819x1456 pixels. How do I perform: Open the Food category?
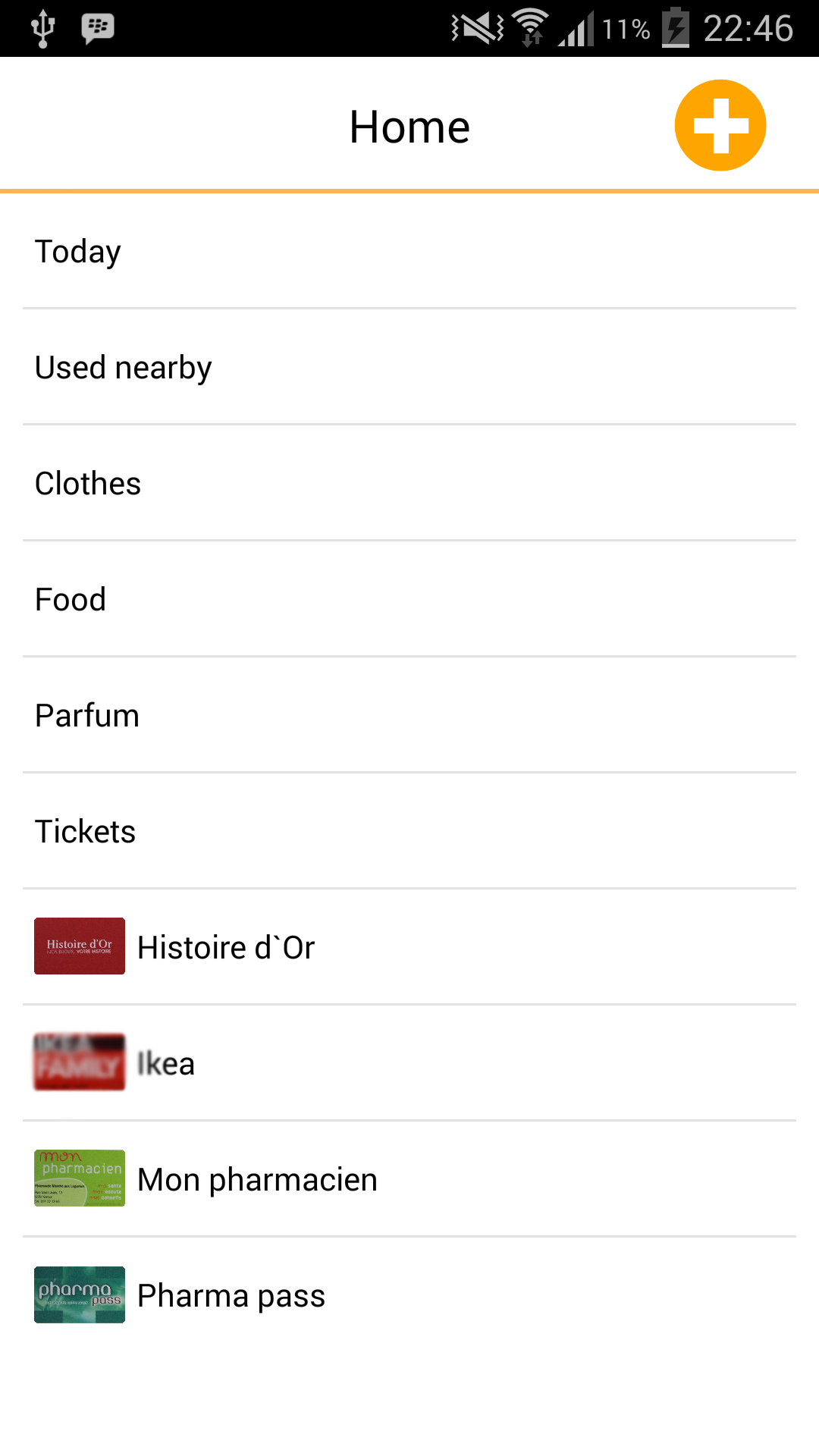(409, 600)
